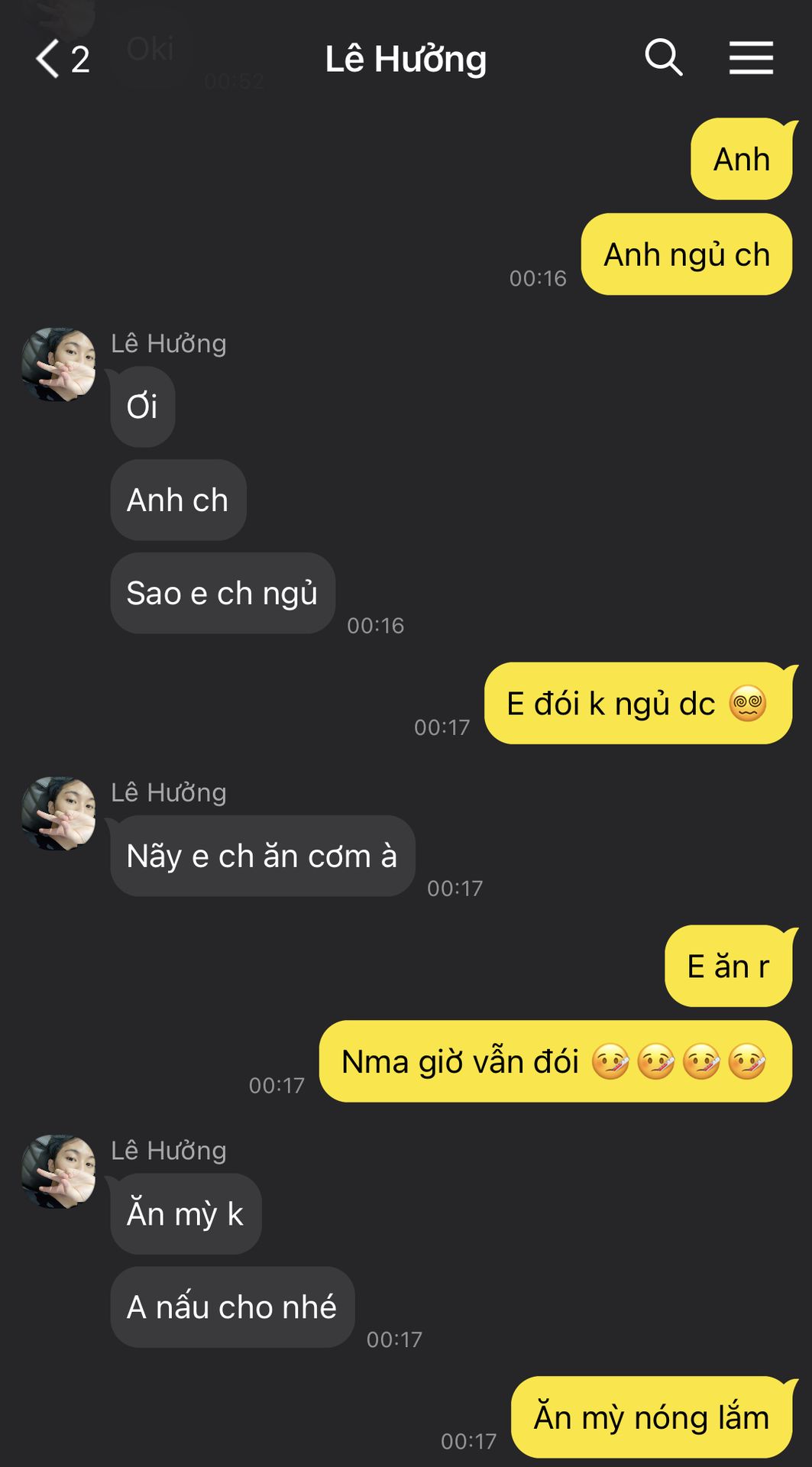Open Lê Hưởng's avatar beside the "Ơi" message
Viewport: 812px width, 1467px height.
60,364
